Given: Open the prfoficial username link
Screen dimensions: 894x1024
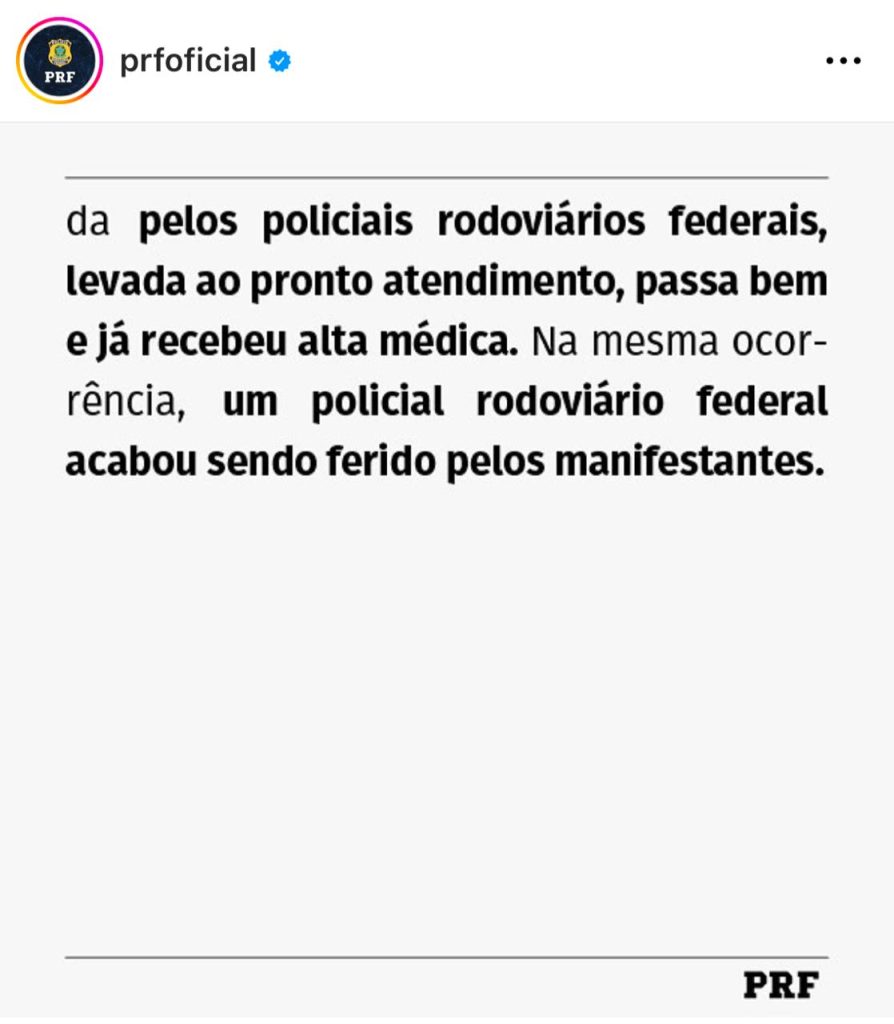Looking at the screenshot, I should 188,61.
